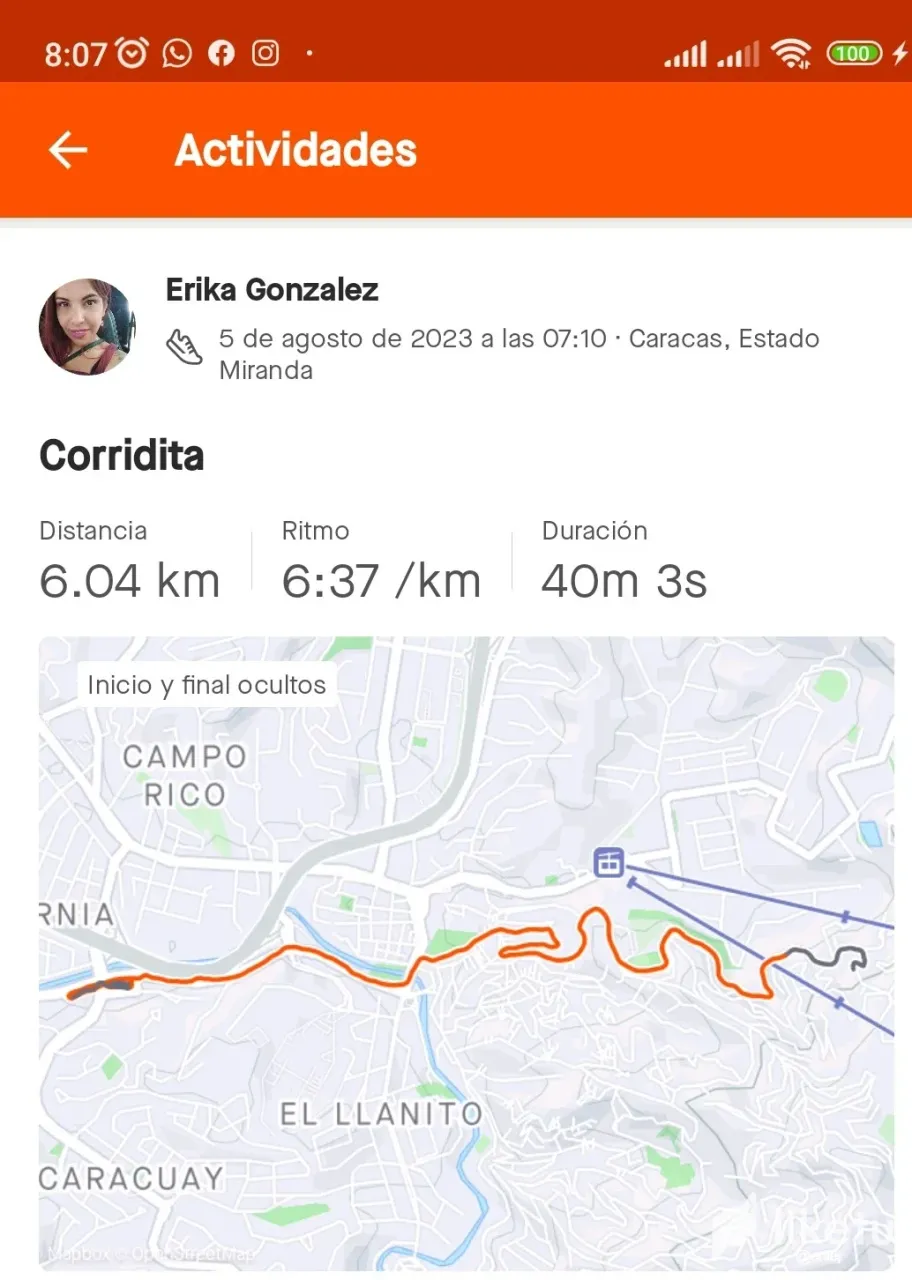Tap the Facebook notification icon
This screenshot has height=1280, width=912.
coord(221,53)
